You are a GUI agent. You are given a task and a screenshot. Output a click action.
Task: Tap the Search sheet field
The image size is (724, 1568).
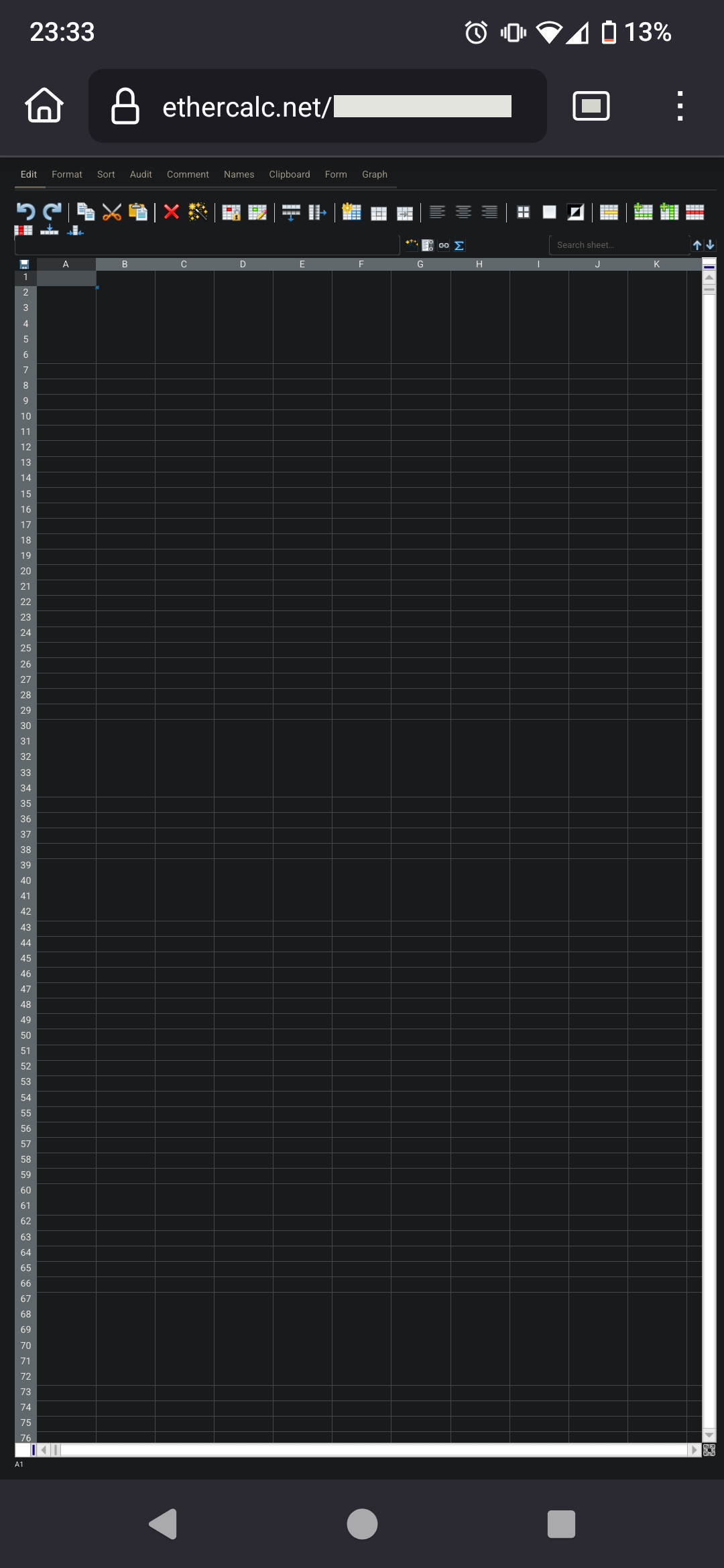[618, 245]
